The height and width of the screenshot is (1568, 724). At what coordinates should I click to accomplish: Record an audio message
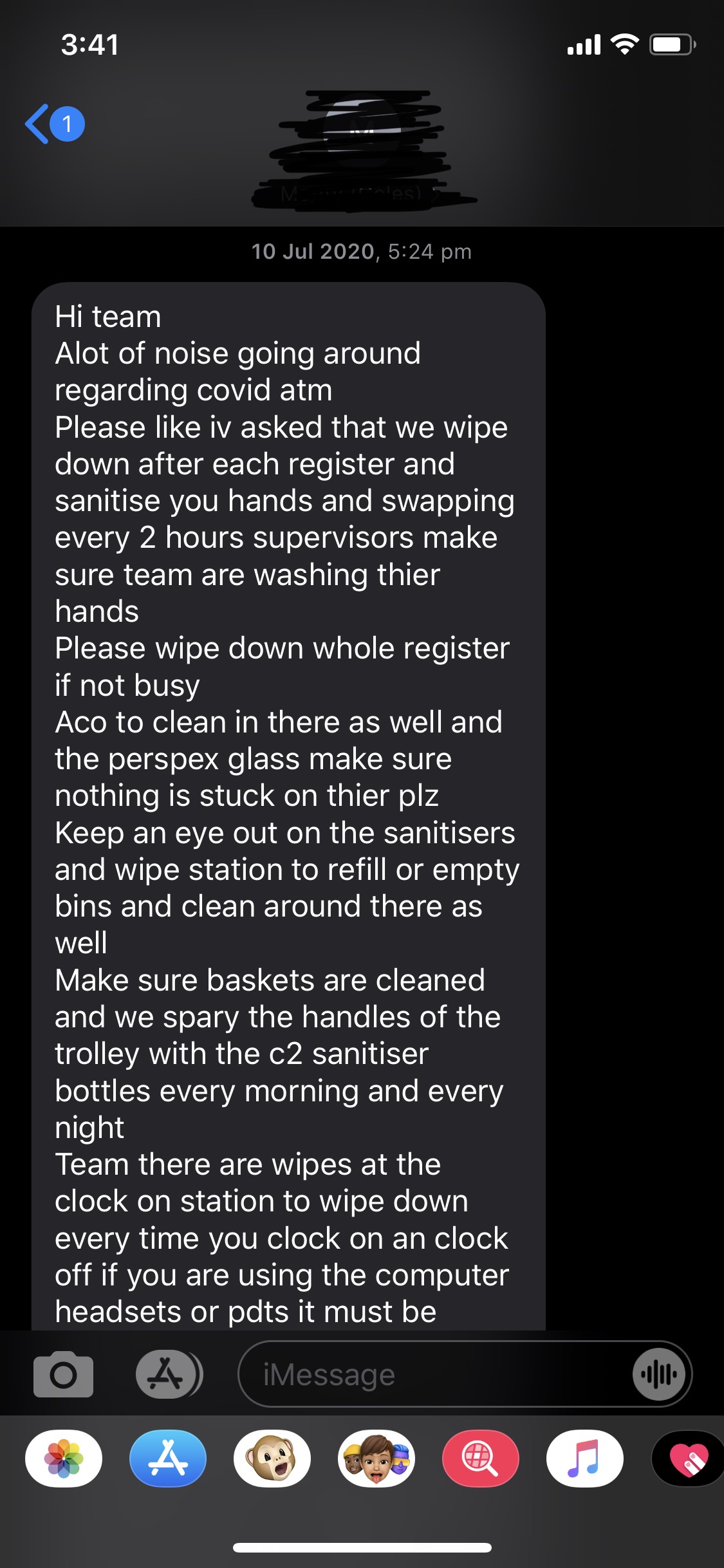pyautogui.click(x=658, y=1374)
